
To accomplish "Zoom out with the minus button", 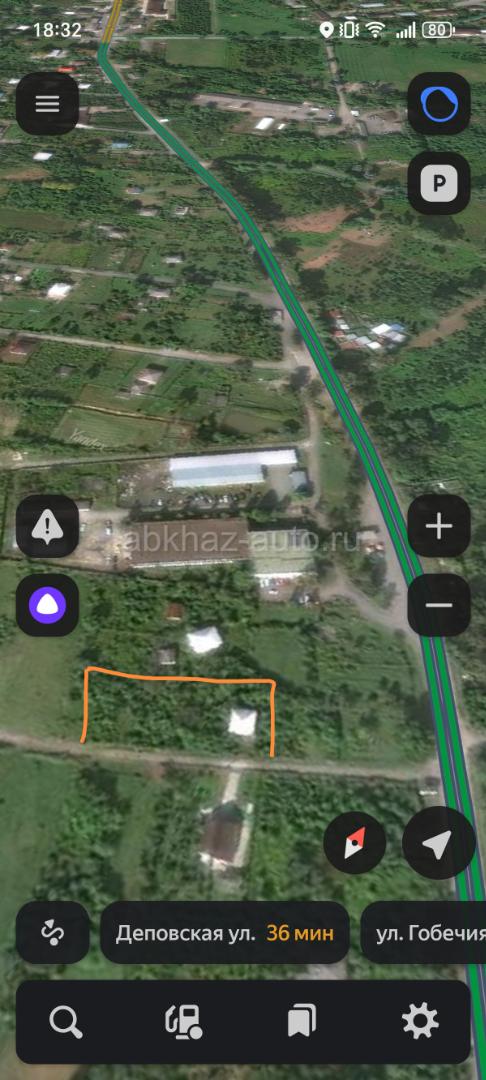I will (x=439, y=605).
